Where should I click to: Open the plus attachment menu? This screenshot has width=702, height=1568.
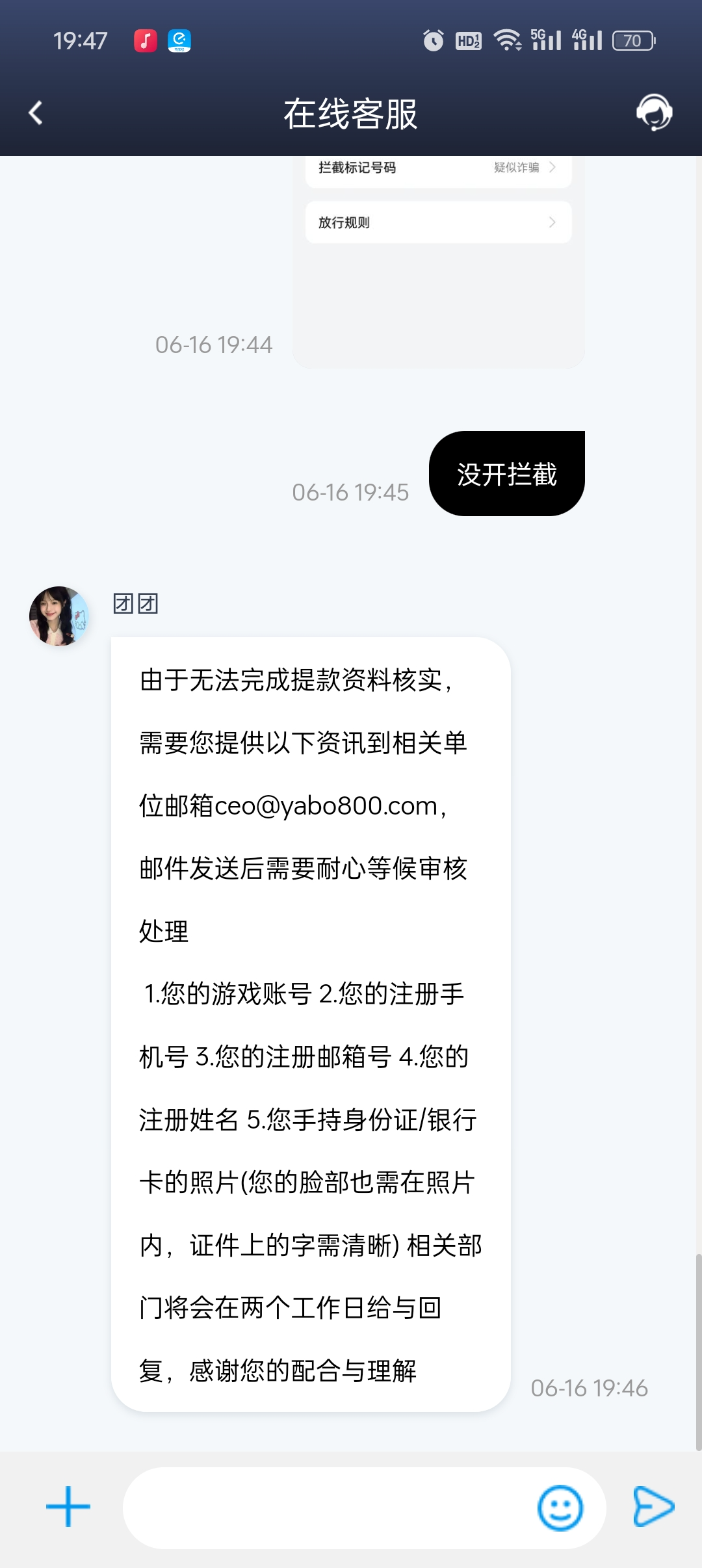pyautogui.click(x=68, y=1506)
